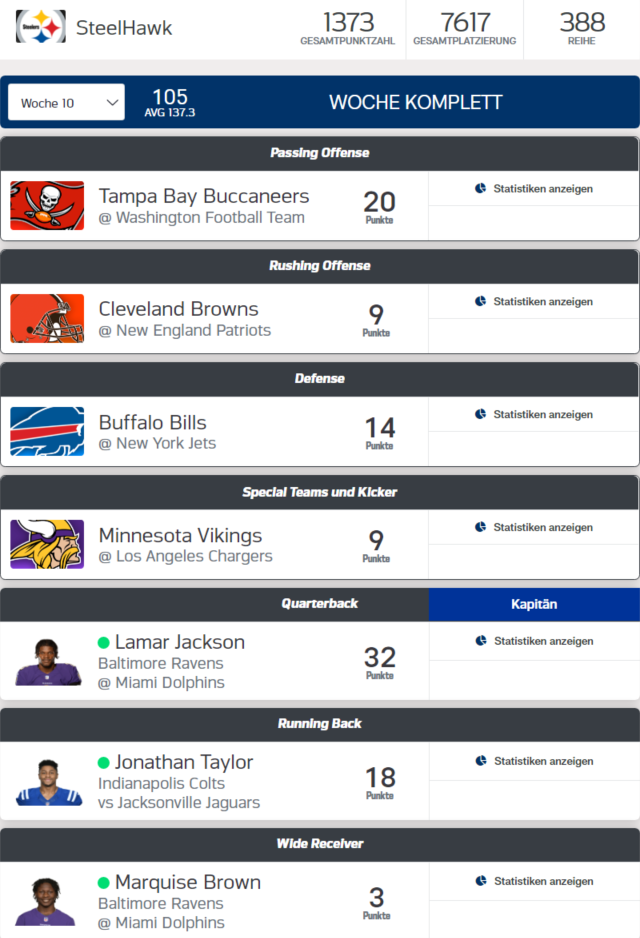The height and width of the screenshot is (938, 640).
Task: Open Minnesota Vikings statistics
Action: pos(534,527)
